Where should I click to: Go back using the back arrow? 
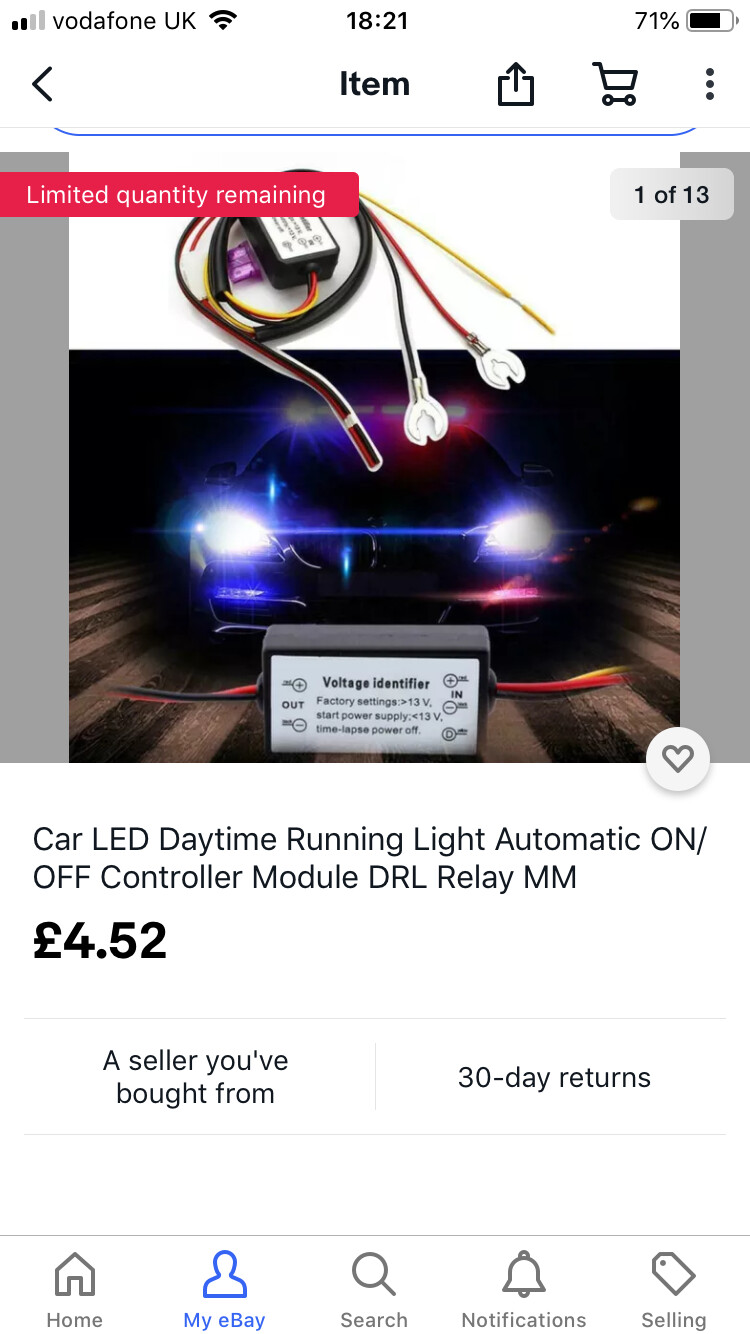pos(42,85)
